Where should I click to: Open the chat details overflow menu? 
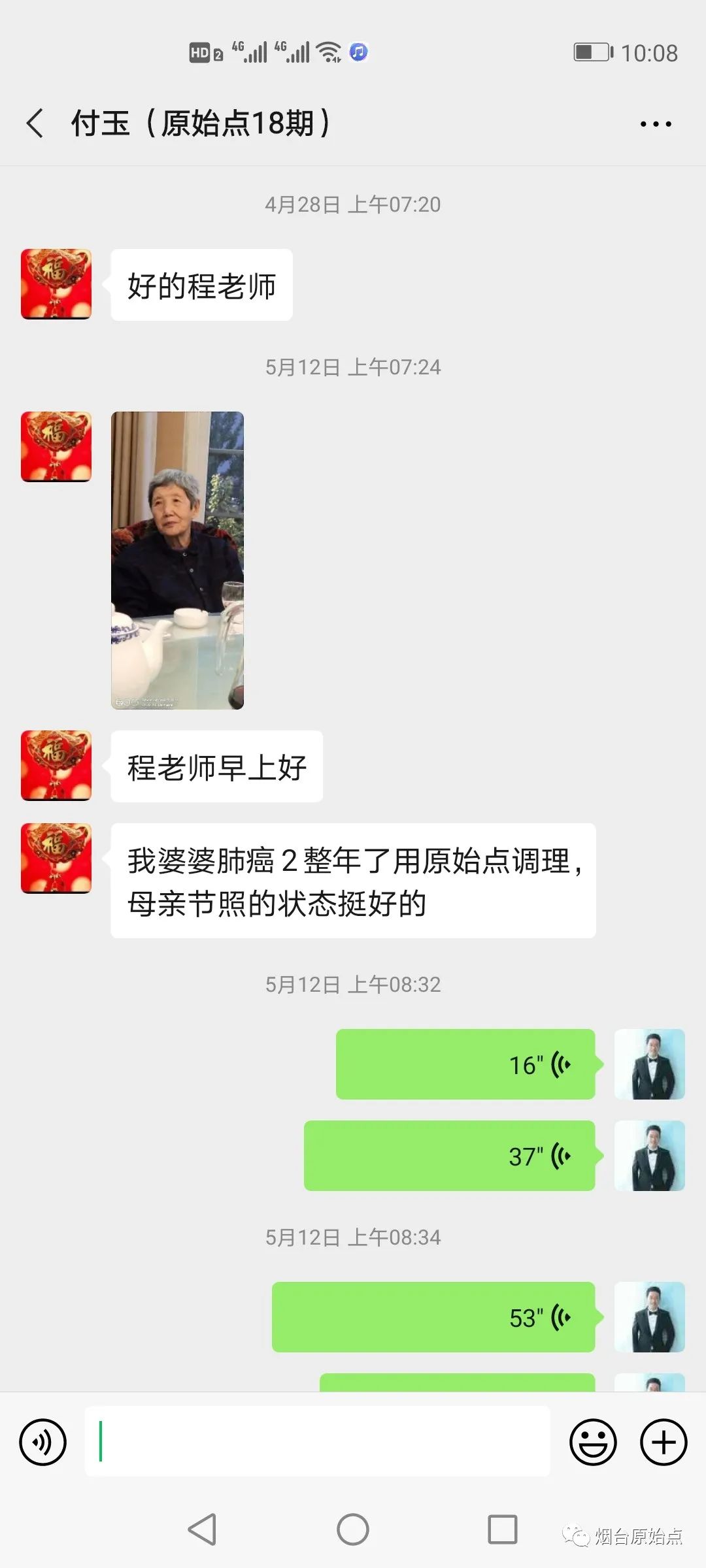pyautogui.click(x=655, y=124)
